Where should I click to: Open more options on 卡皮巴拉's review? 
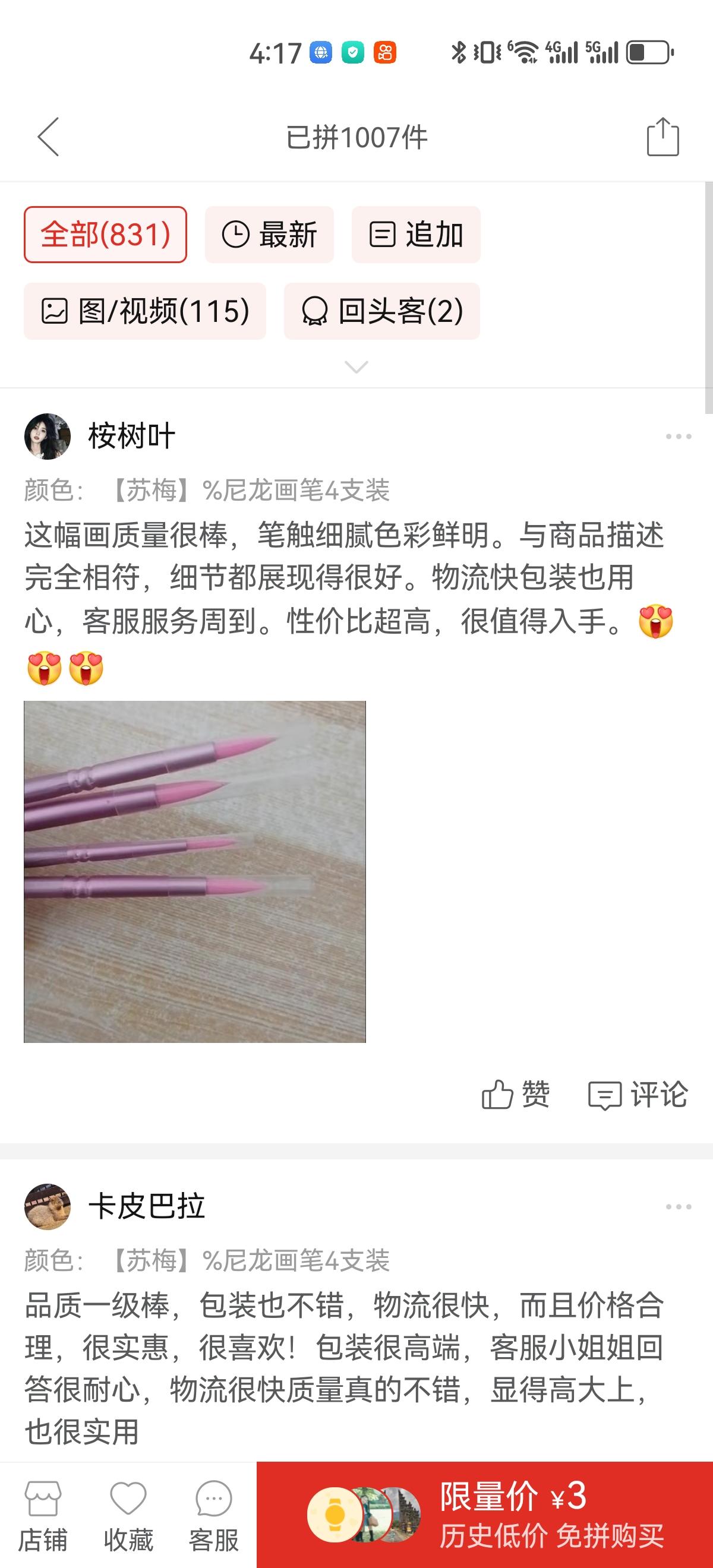[x=679, y=1206]
